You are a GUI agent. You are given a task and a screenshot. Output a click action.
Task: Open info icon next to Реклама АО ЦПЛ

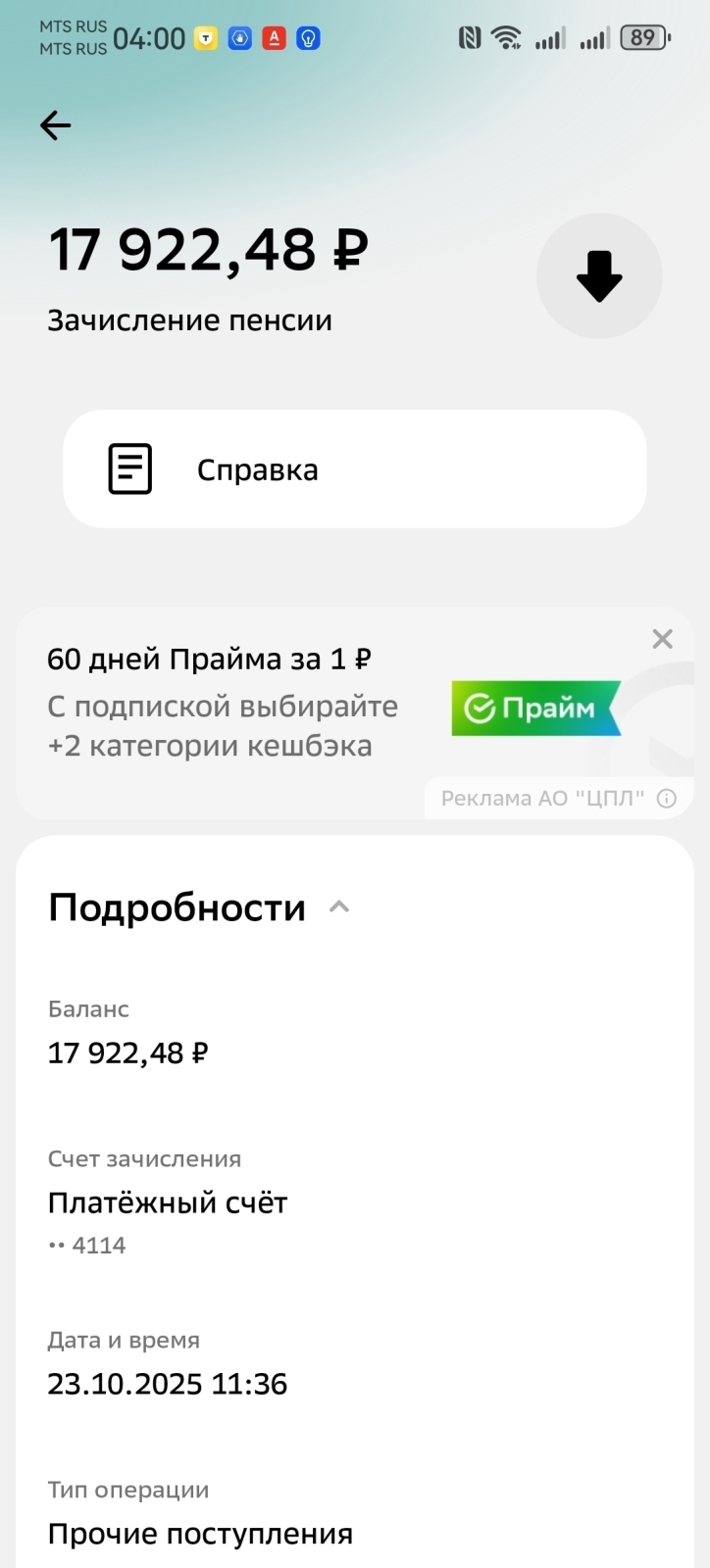pyautogui.click(x=666, y=798)
